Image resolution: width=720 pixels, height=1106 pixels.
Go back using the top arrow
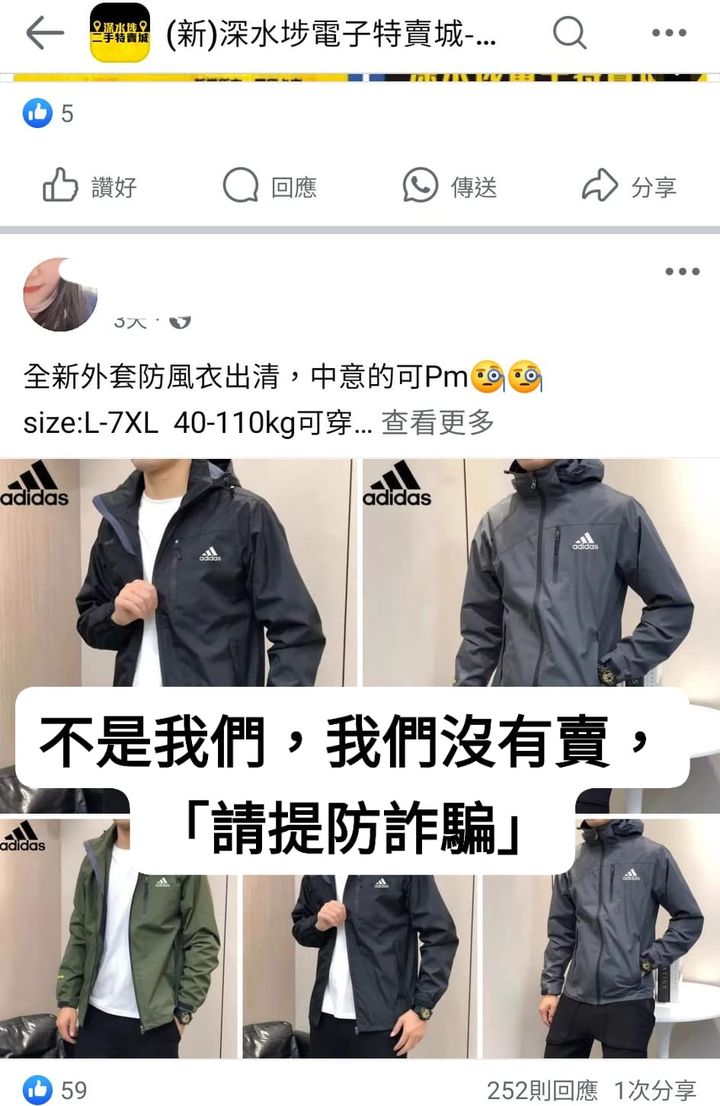(44, 34)
